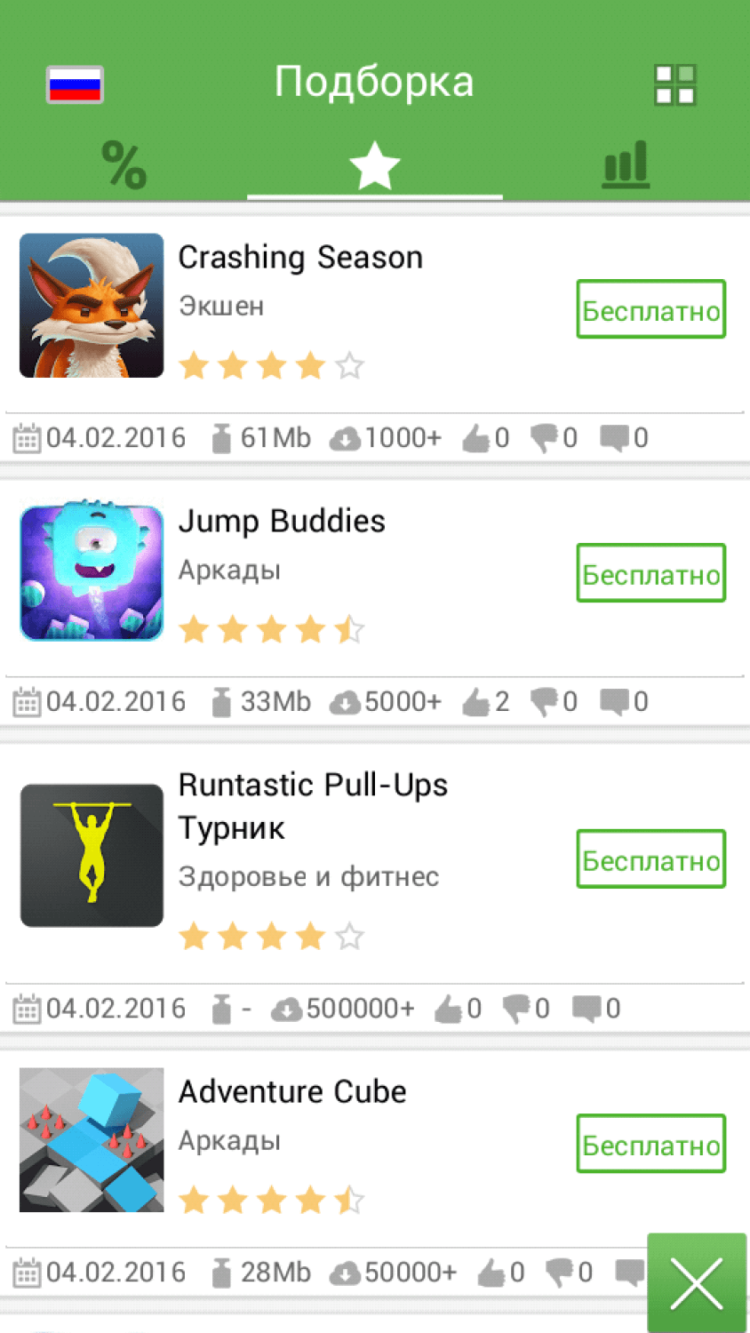
Task: Install Jump Buddies via its Бесплатно button
Action: (651, 572)
